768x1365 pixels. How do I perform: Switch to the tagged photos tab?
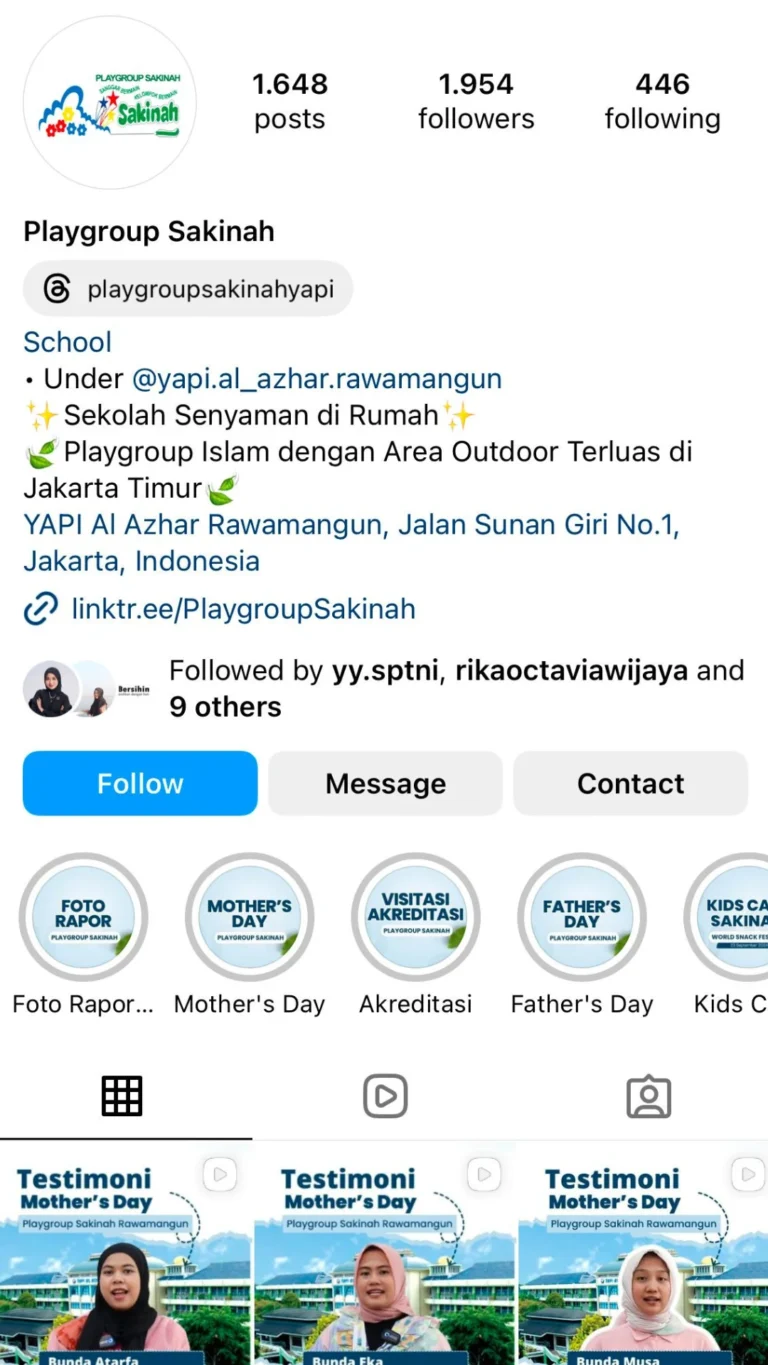coord(648,1096)
